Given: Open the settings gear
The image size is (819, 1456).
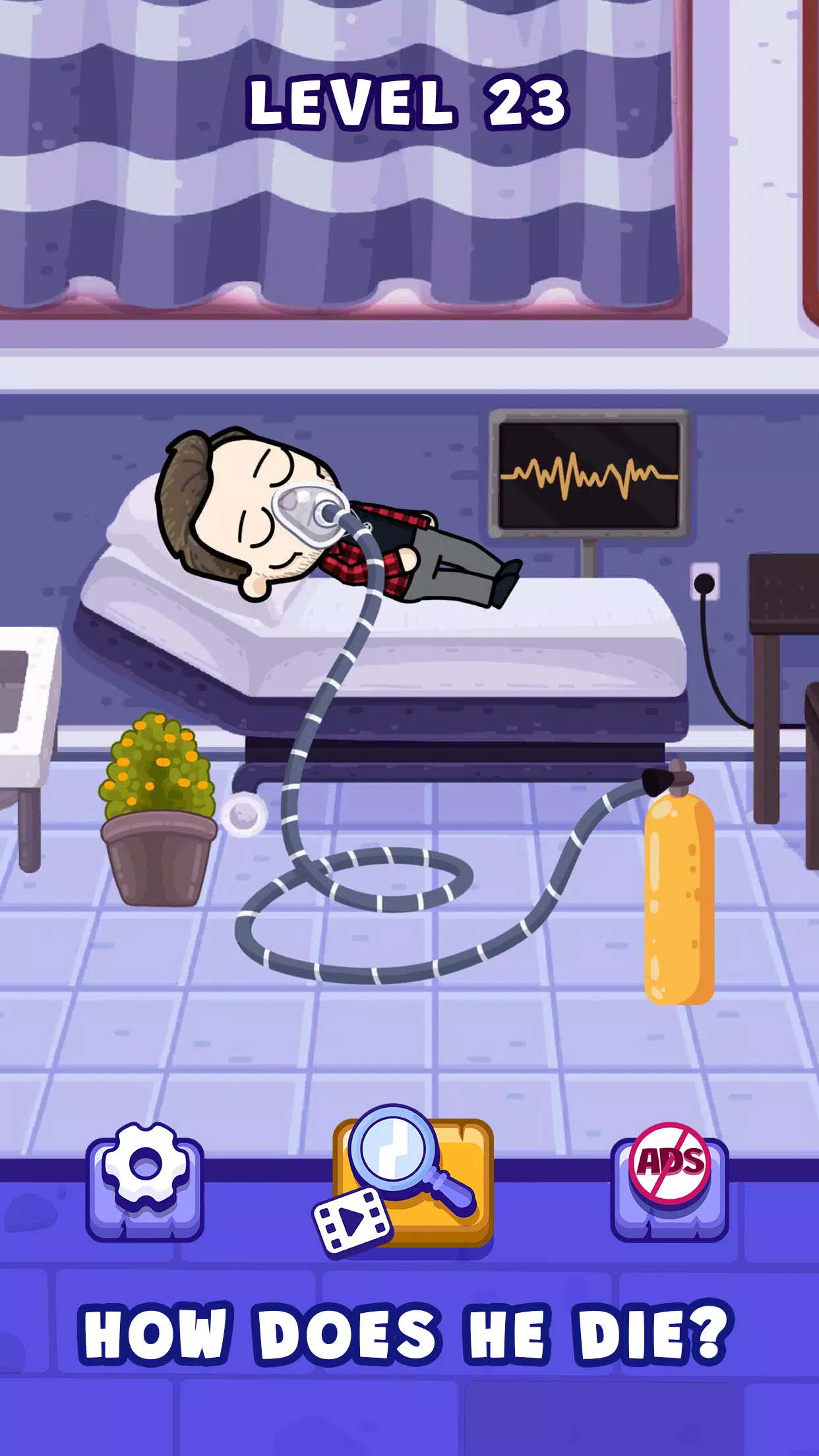Looking at the screenshot, I should (x=145, y=1182).
